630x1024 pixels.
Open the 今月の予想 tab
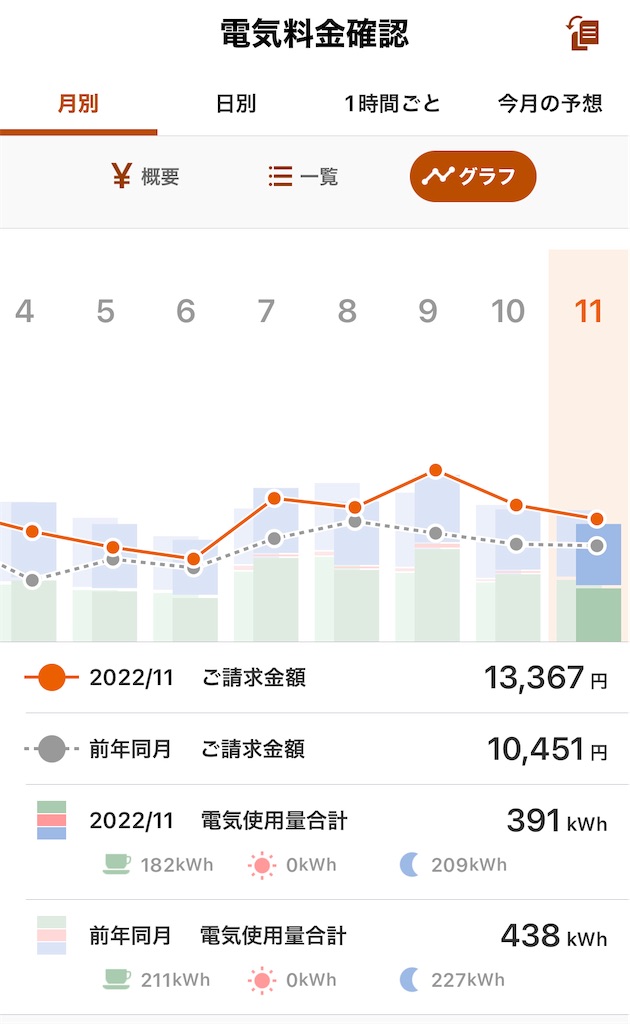tap(550, 103)
